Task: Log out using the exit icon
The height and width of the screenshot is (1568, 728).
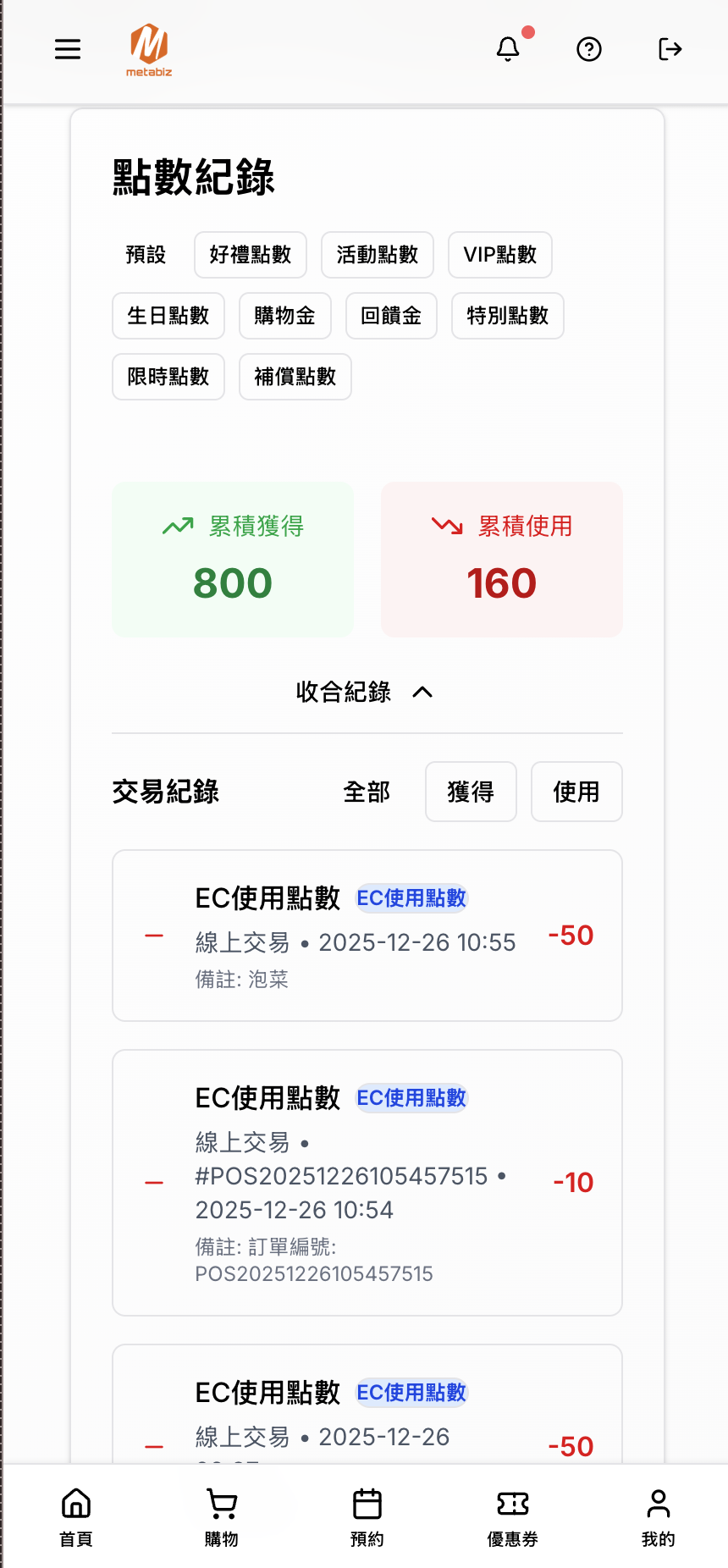Action: point(670,49)
